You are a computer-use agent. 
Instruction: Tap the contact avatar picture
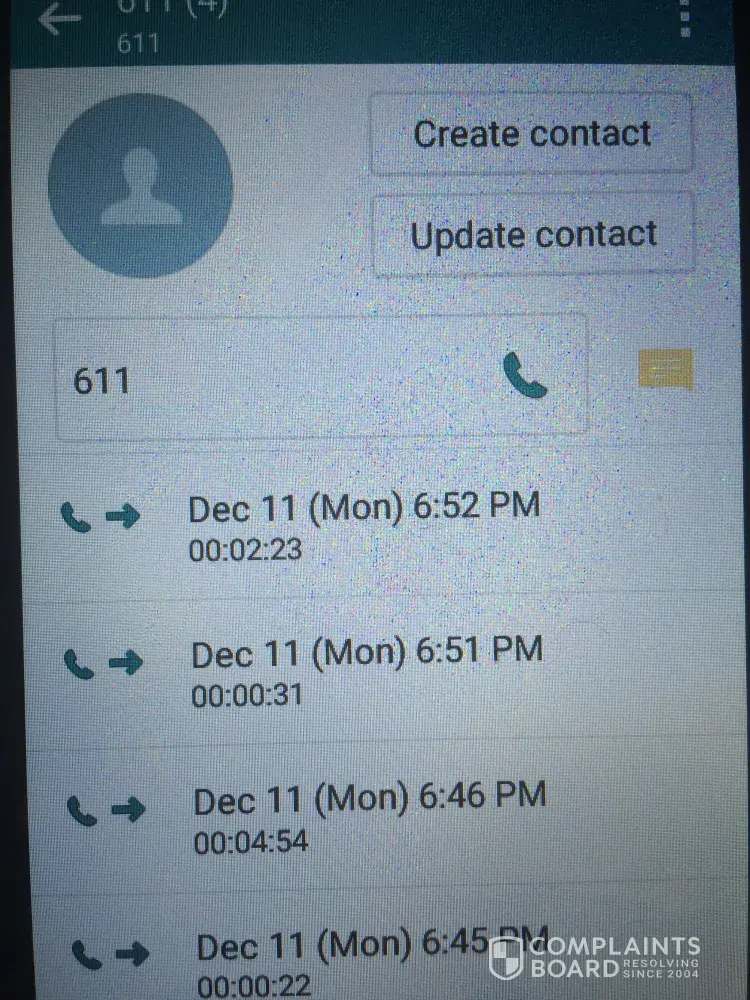(x=140, y=186)
